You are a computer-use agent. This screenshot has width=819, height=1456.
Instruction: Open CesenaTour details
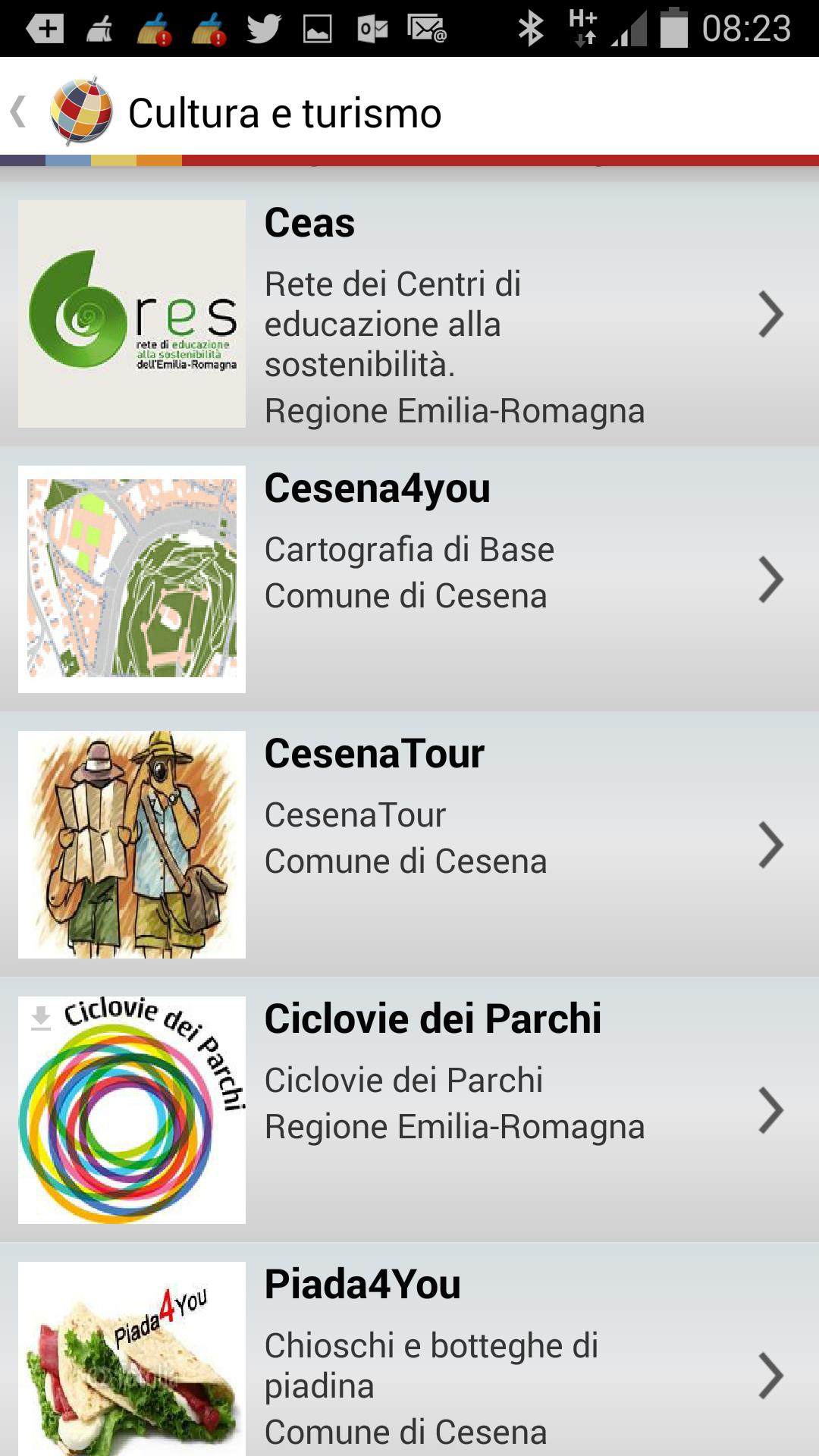(x=409, y=845)
